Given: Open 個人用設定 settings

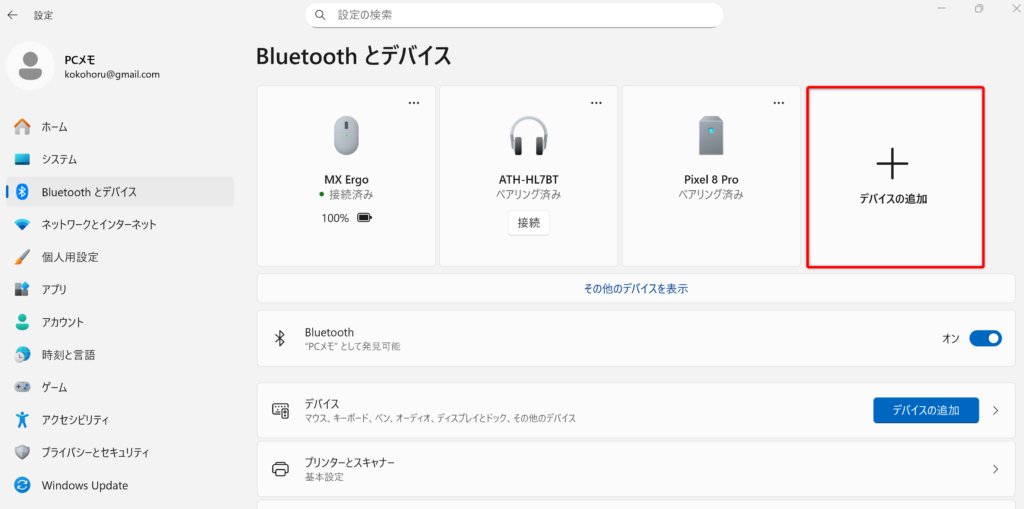Looking at the screenshot, I should 70,257.
